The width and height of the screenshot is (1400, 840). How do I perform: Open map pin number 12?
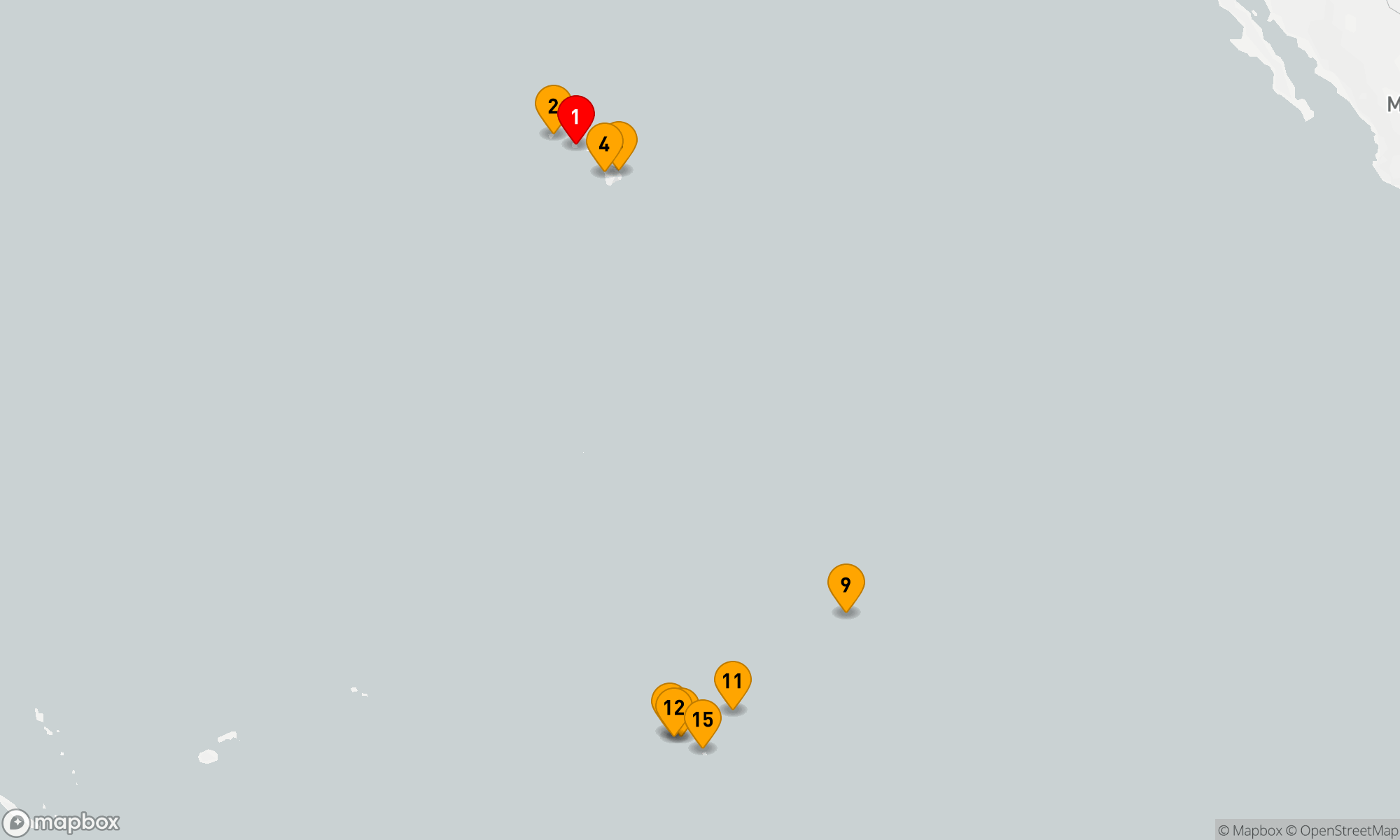click(x=673, y=708)
